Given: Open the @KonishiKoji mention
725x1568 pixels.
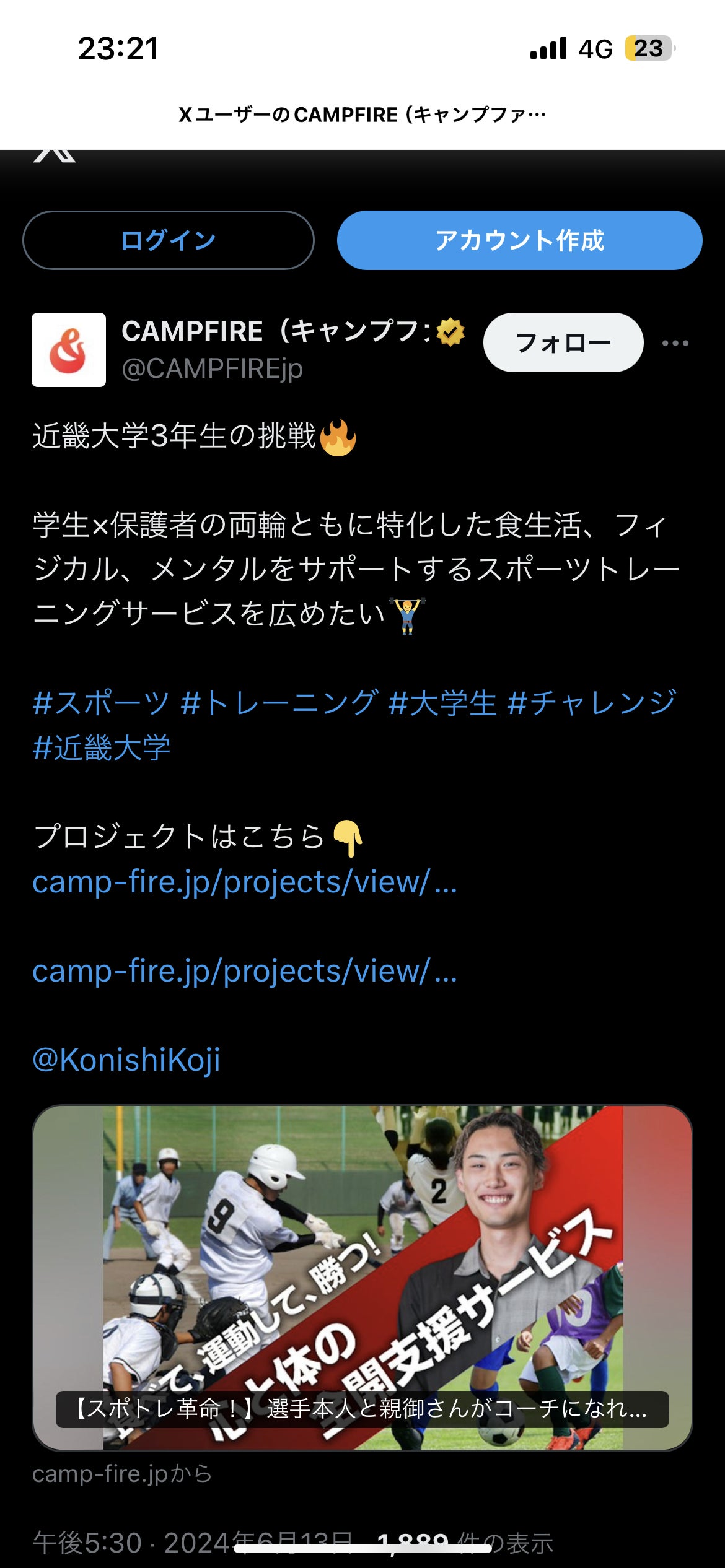Looking at the screenshot, I should coord(126,1060).
